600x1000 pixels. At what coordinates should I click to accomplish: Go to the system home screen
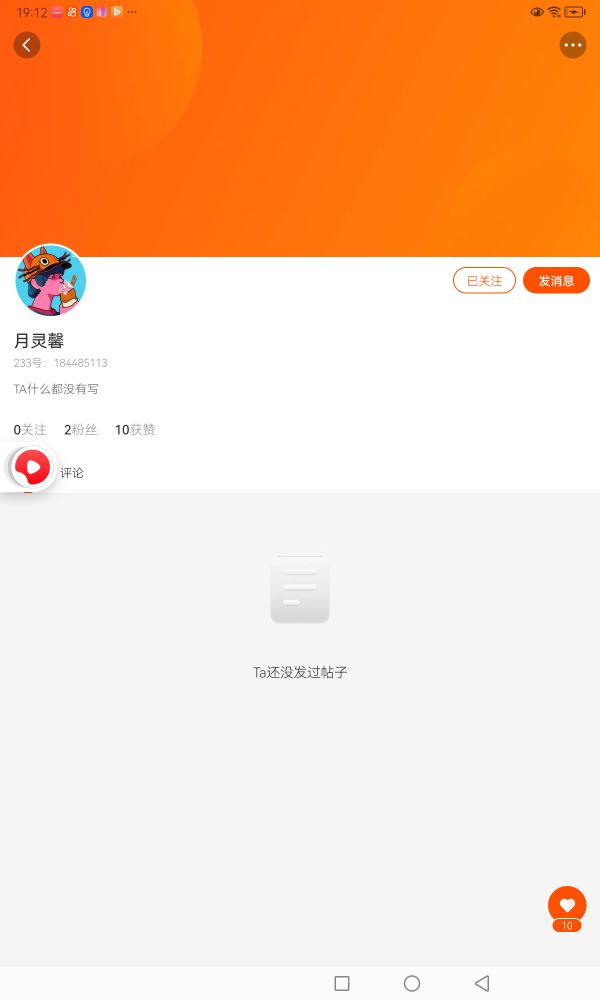pyautogui.click(x=412, y=983)
